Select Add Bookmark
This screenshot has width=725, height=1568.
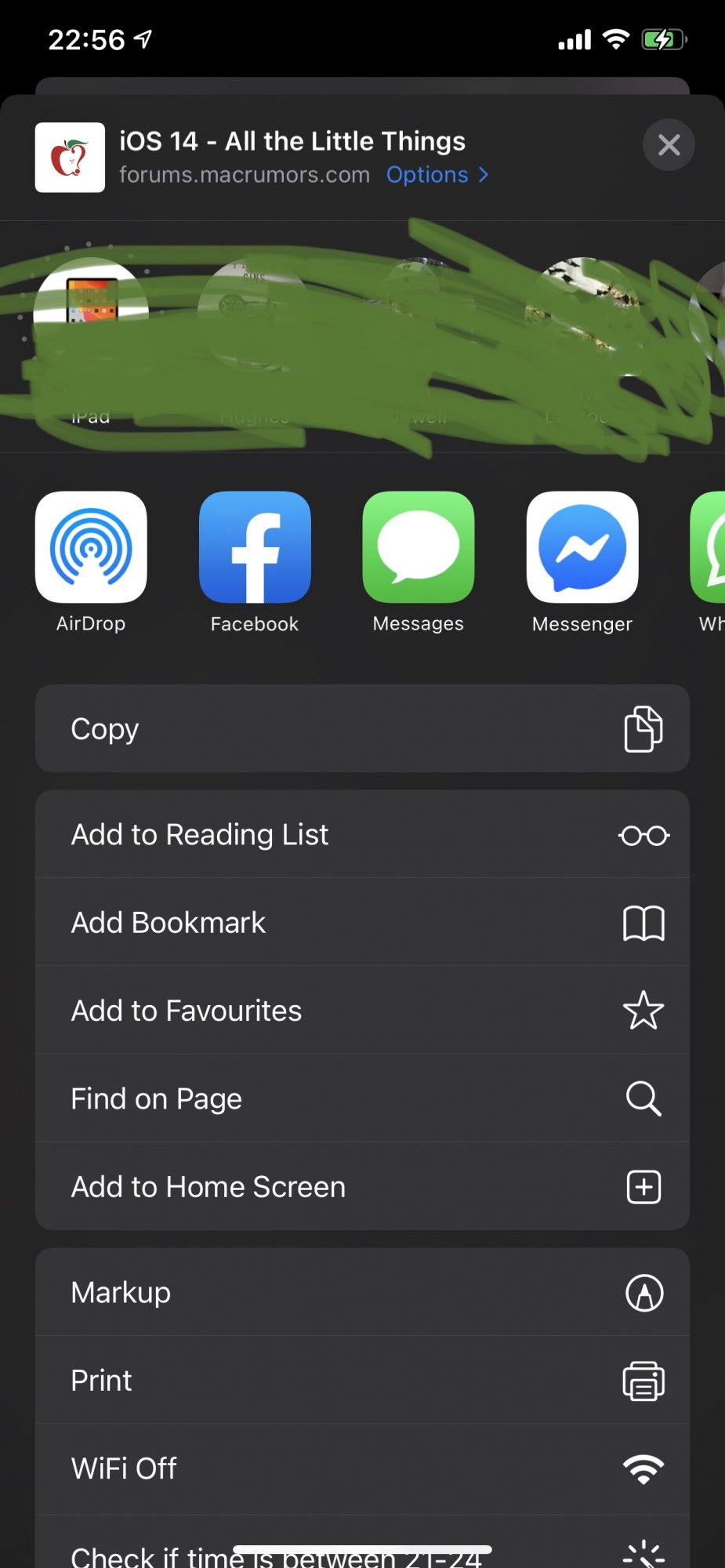(x=362, y=922)
